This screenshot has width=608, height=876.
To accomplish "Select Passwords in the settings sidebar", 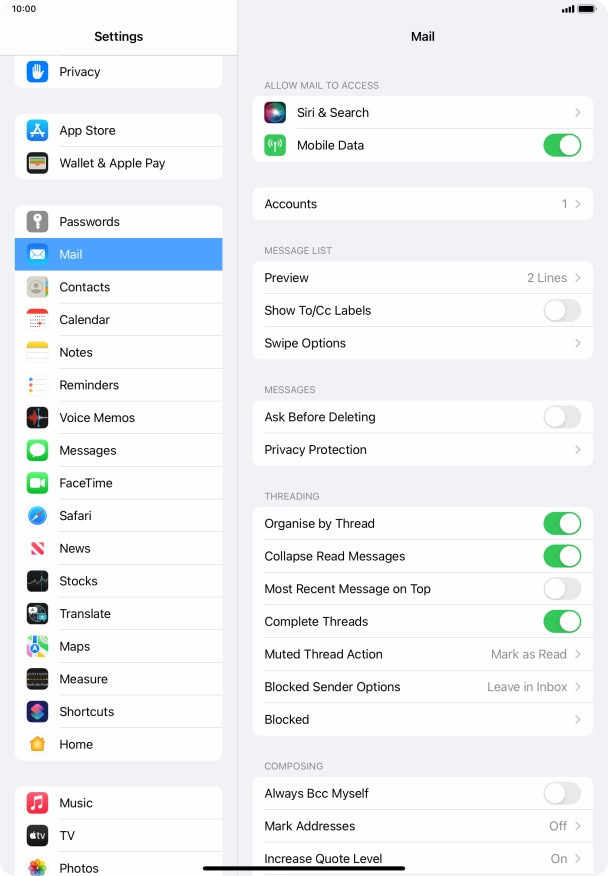I will pos(118,222).
